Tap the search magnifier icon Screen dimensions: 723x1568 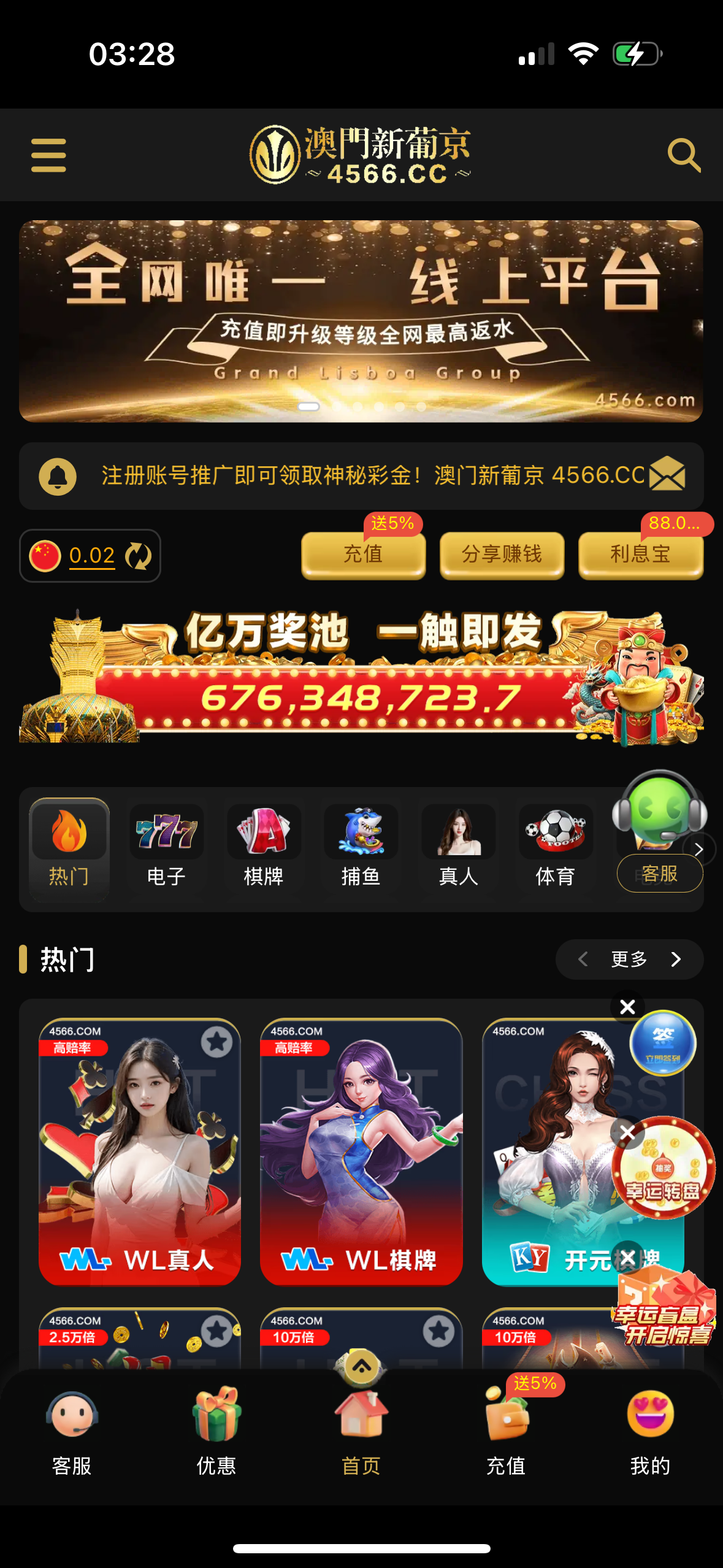683,155
